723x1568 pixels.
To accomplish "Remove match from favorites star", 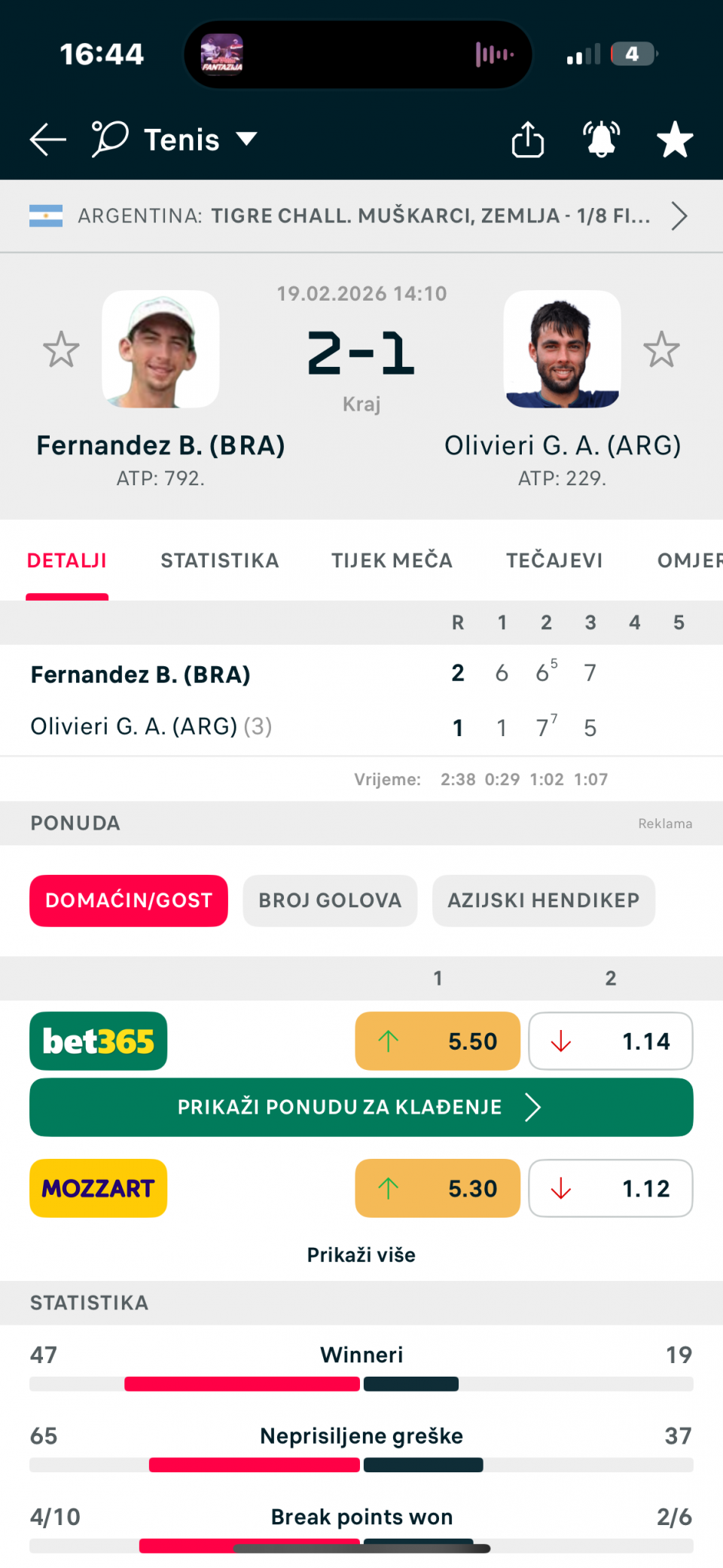I will click(674, 140).
